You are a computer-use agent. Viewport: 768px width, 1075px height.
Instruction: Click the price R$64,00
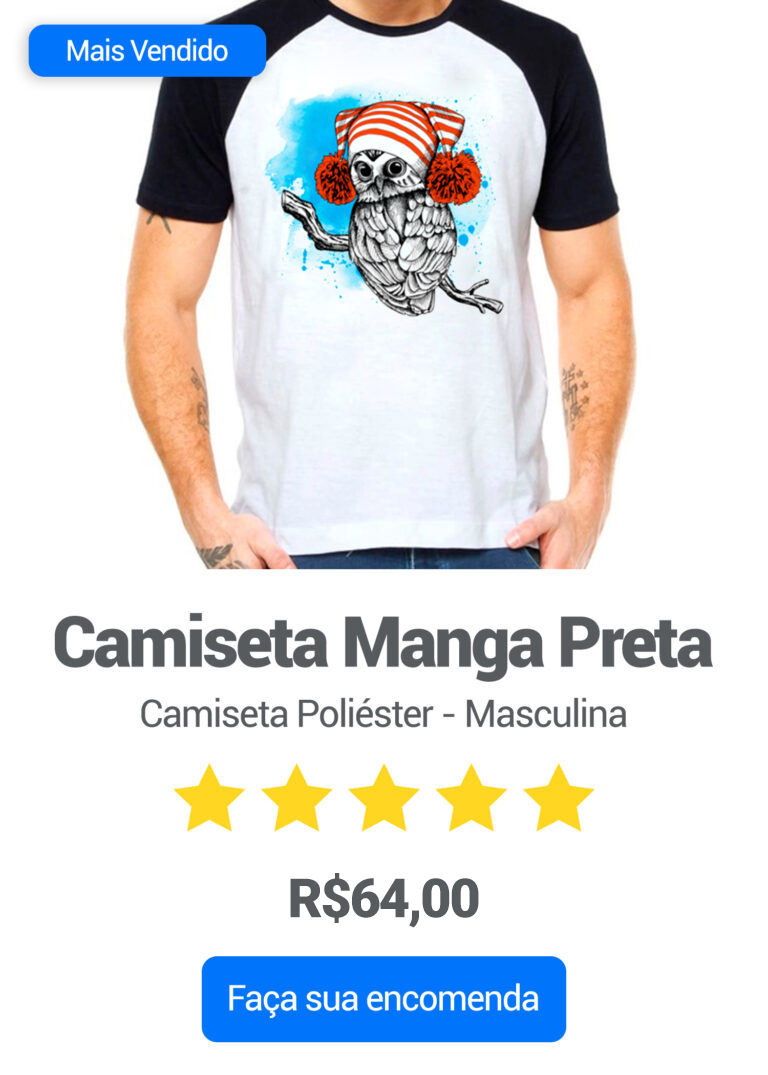tap(384, 899)
